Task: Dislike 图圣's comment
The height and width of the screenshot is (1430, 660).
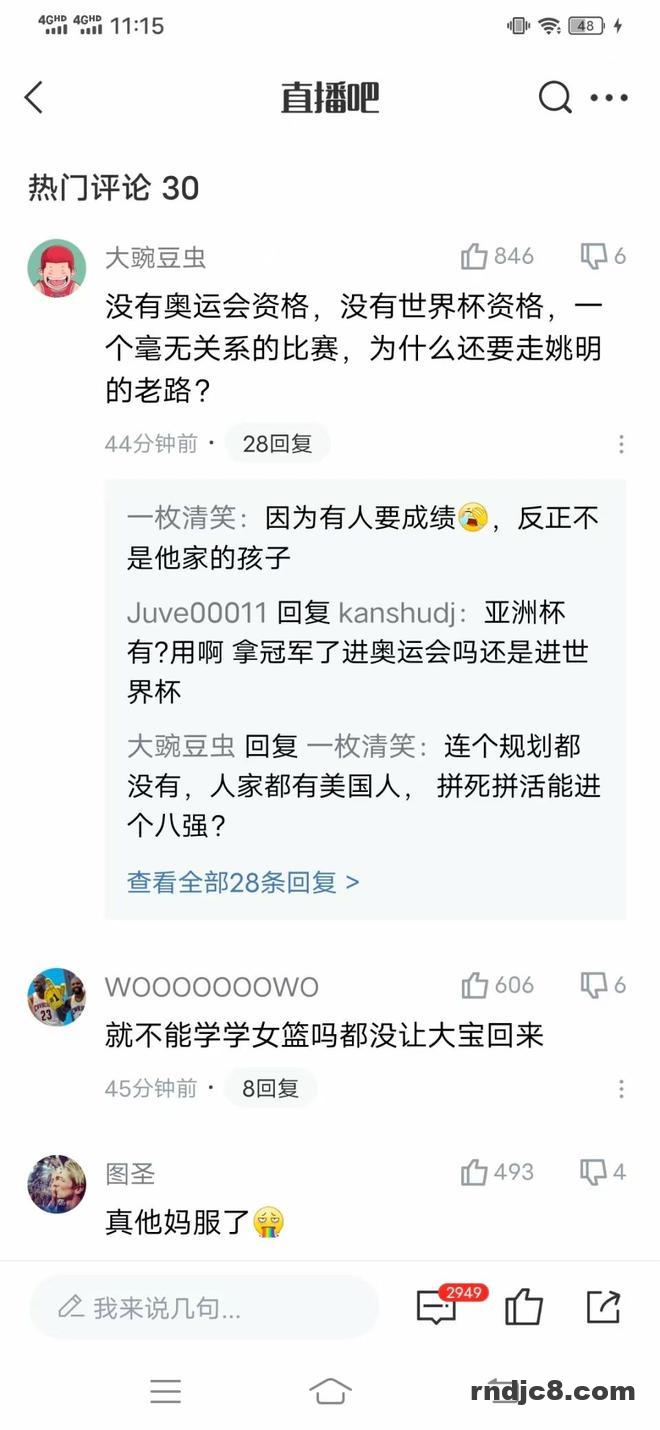Action: pos(594,1173)
